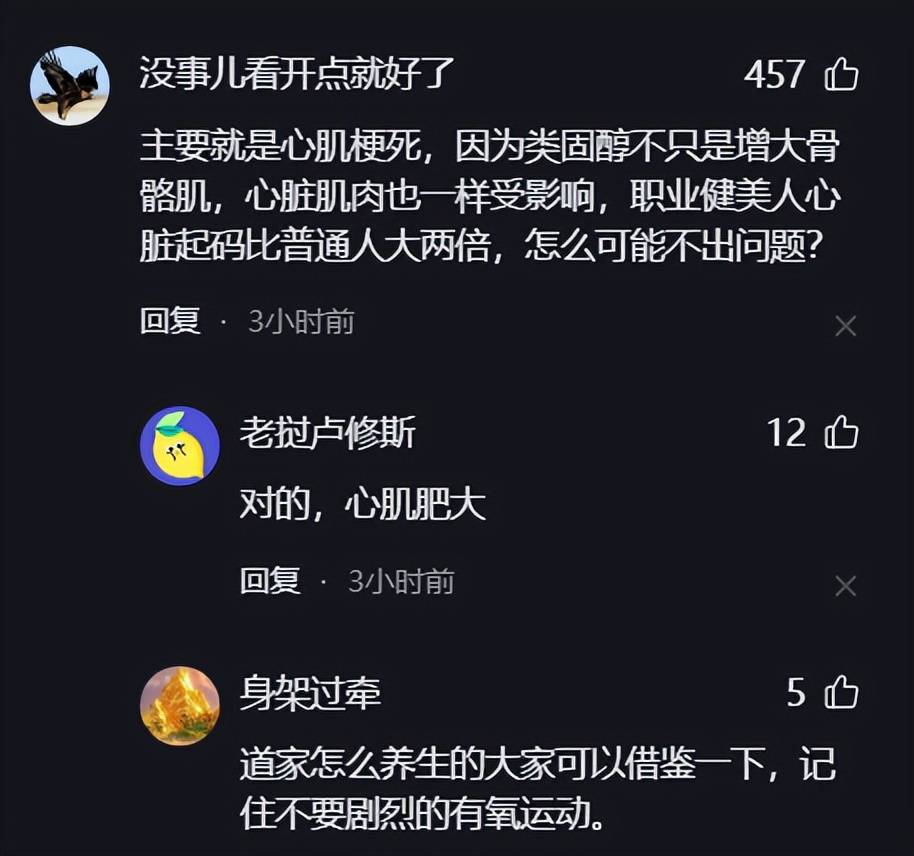Reply to 没事儿看开点就好了's comment
This screenshot has height=856, width=914.
point(169,322)
